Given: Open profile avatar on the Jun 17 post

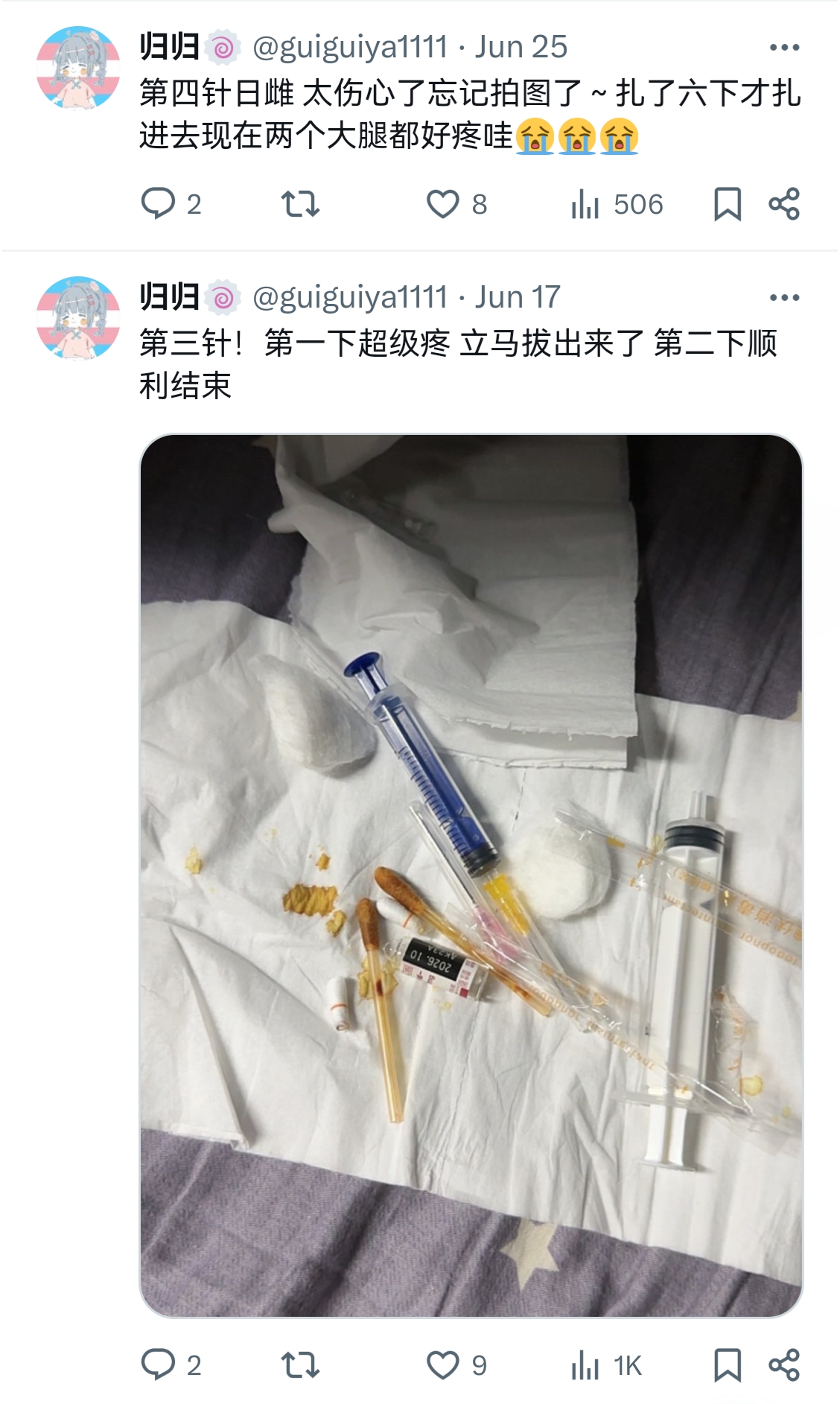Looking at the screenshot, I should 78,318.
